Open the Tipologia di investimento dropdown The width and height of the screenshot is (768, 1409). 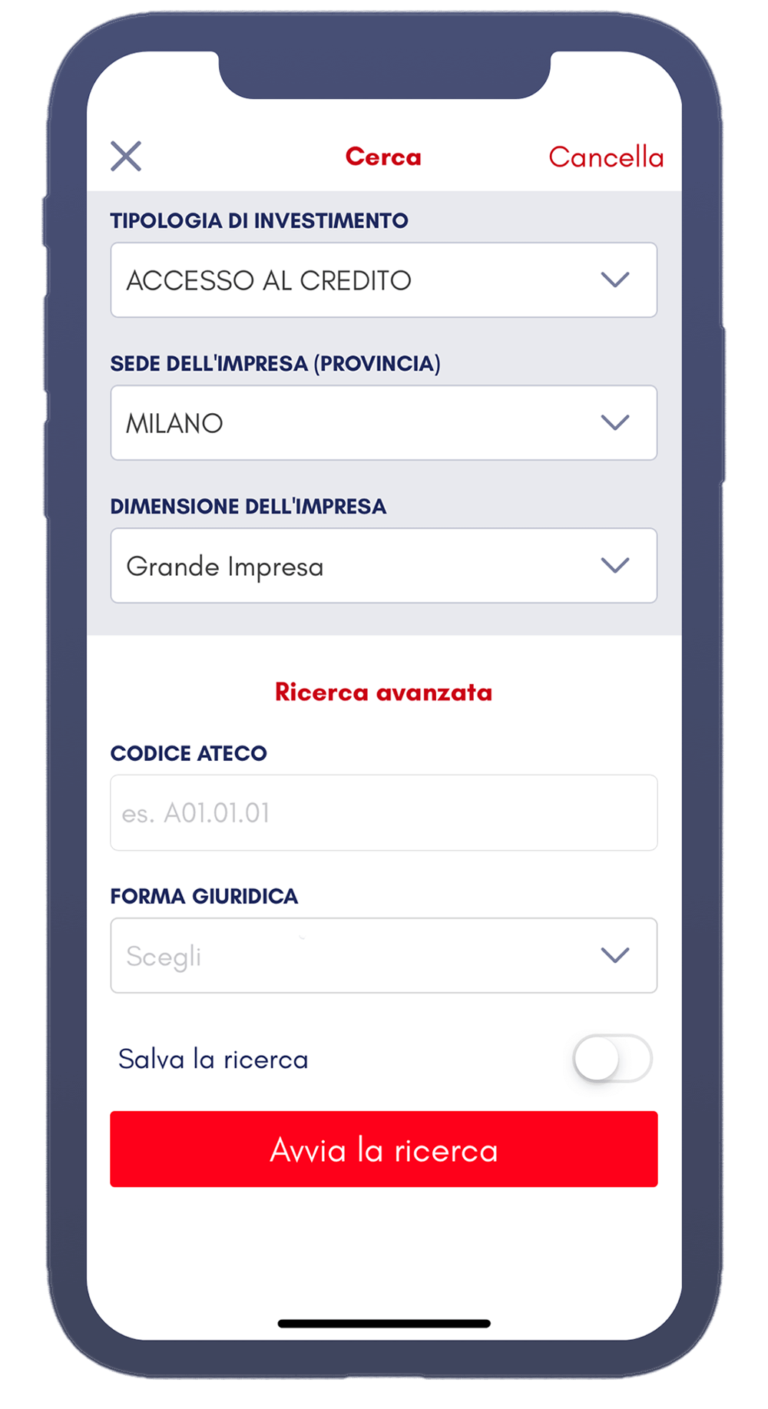coord(383,280)
